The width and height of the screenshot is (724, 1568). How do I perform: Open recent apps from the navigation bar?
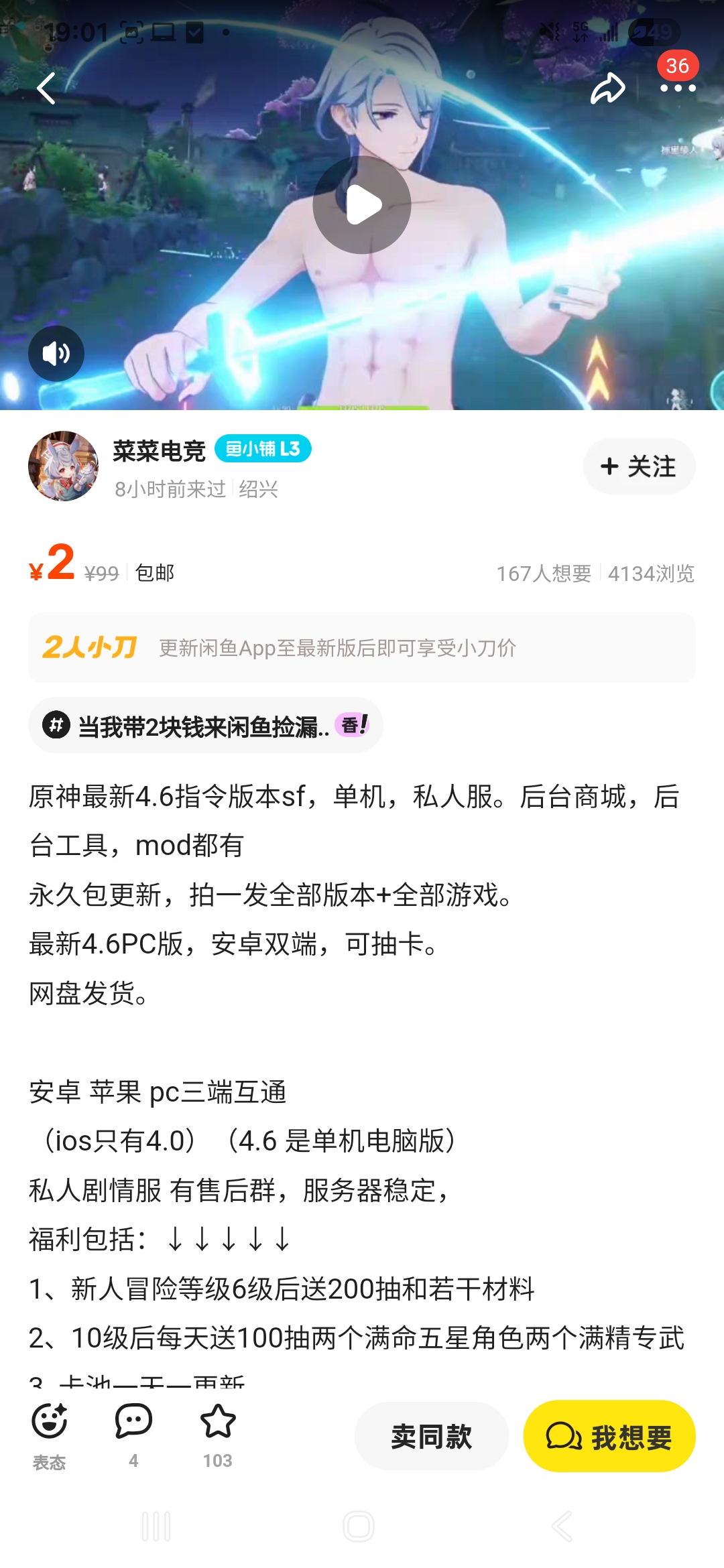point(156,1526)
